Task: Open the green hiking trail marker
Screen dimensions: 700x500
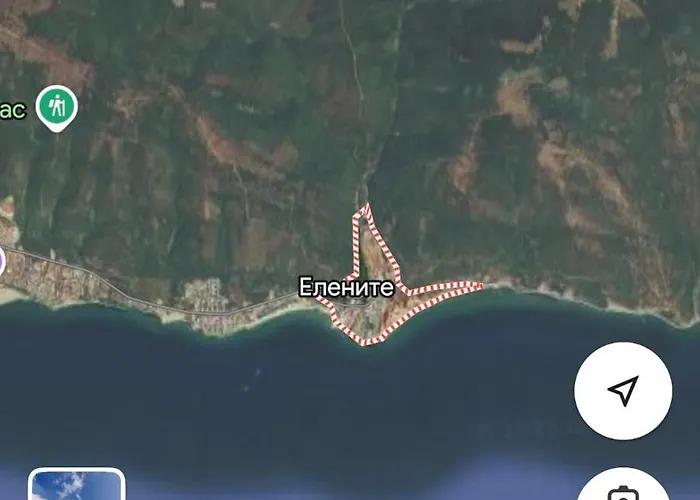Action: tap(57, 105)
